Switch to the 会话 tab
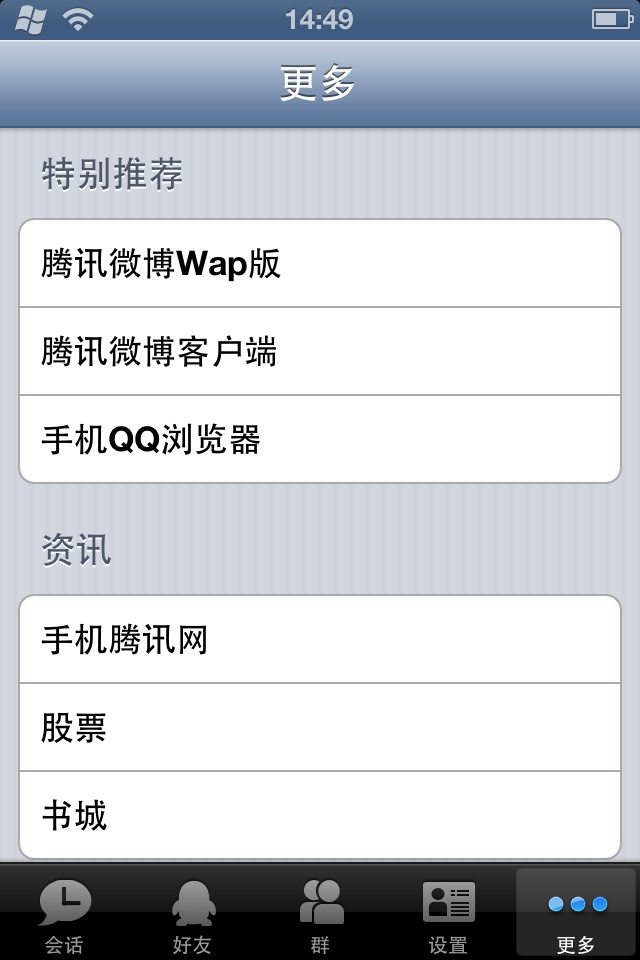The height and width of the screenshot is (960, 640). pos(64,914)
